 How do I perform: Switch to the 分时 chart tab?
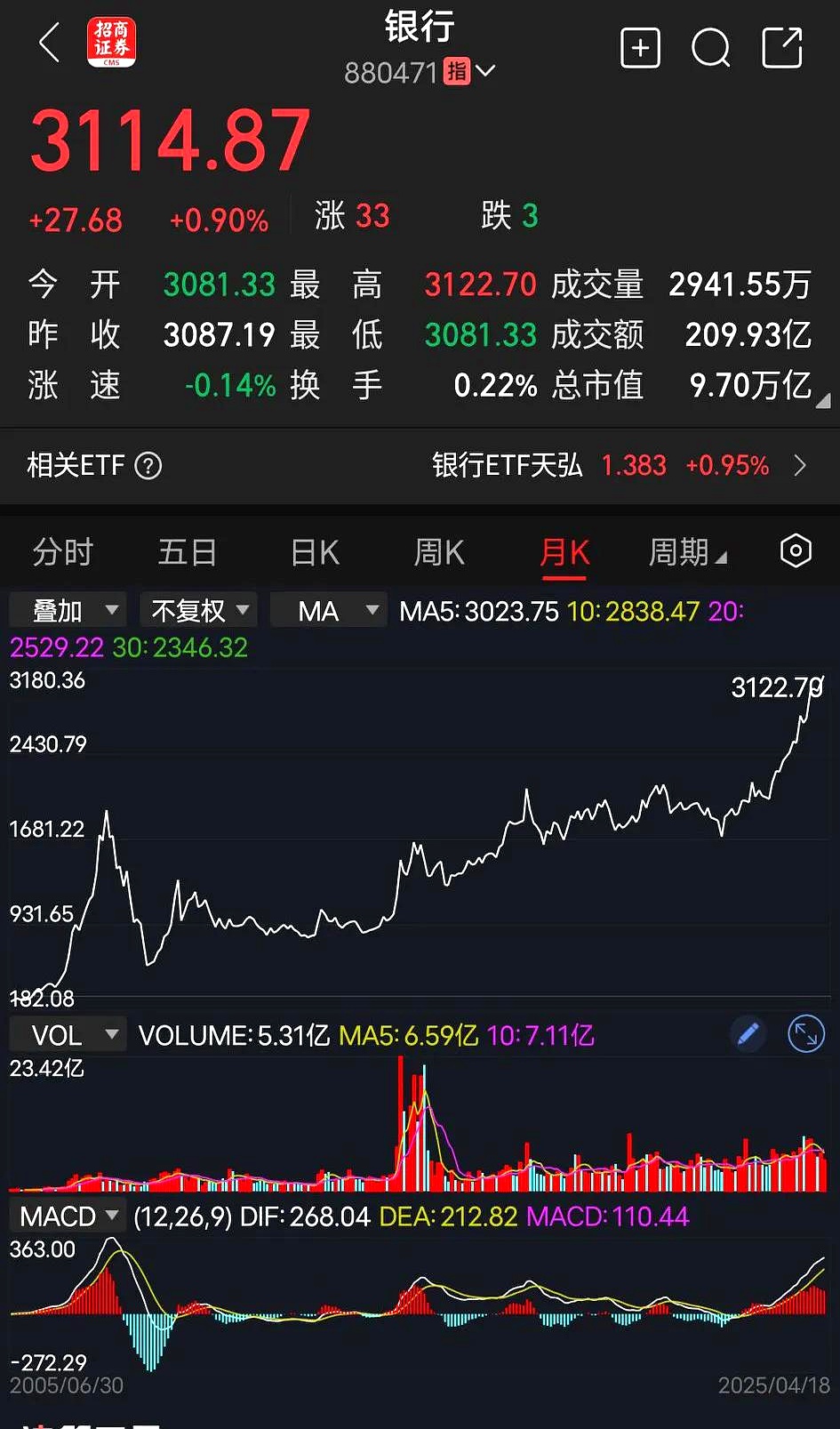[62, 552]
